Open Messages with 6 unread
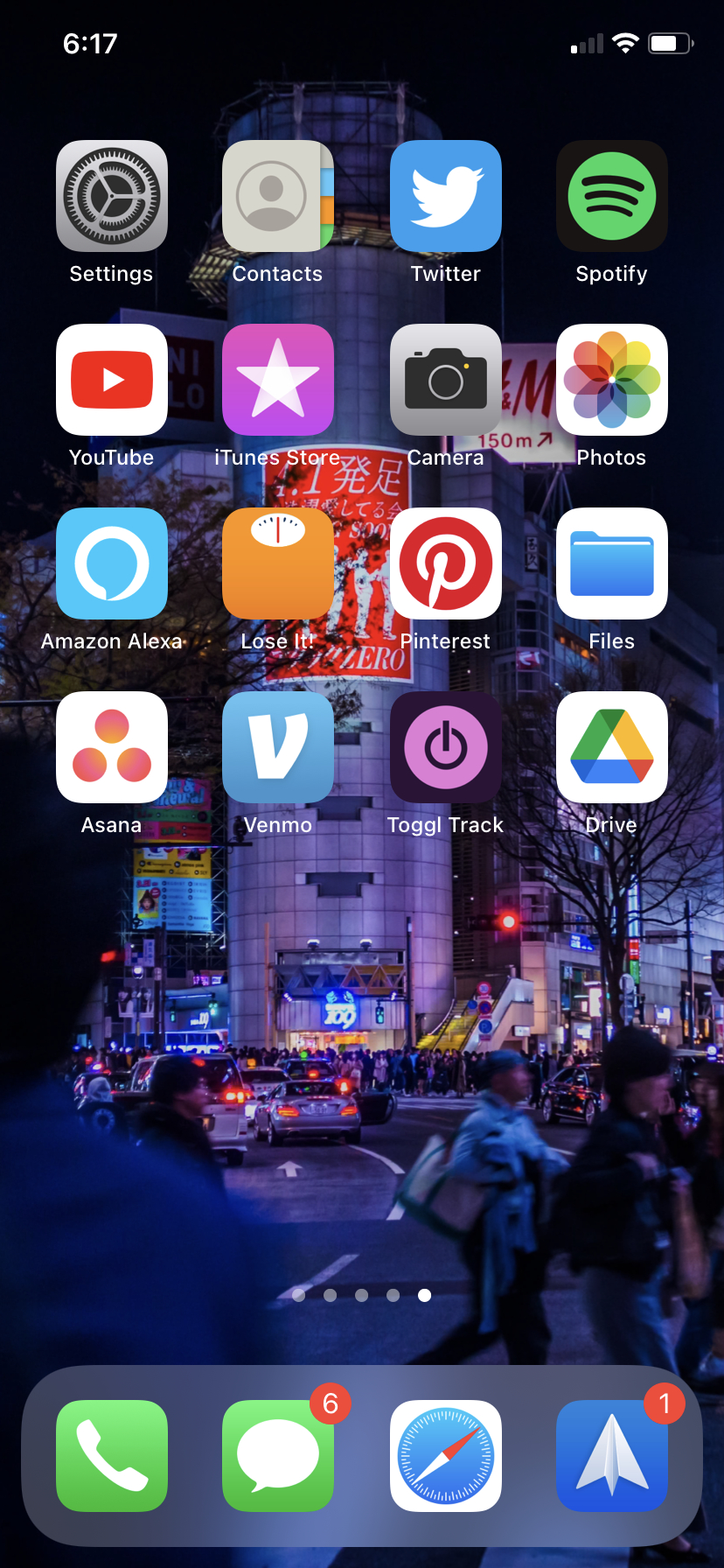This screenshot has height=1568, width=724. [x=278, y=1456]
